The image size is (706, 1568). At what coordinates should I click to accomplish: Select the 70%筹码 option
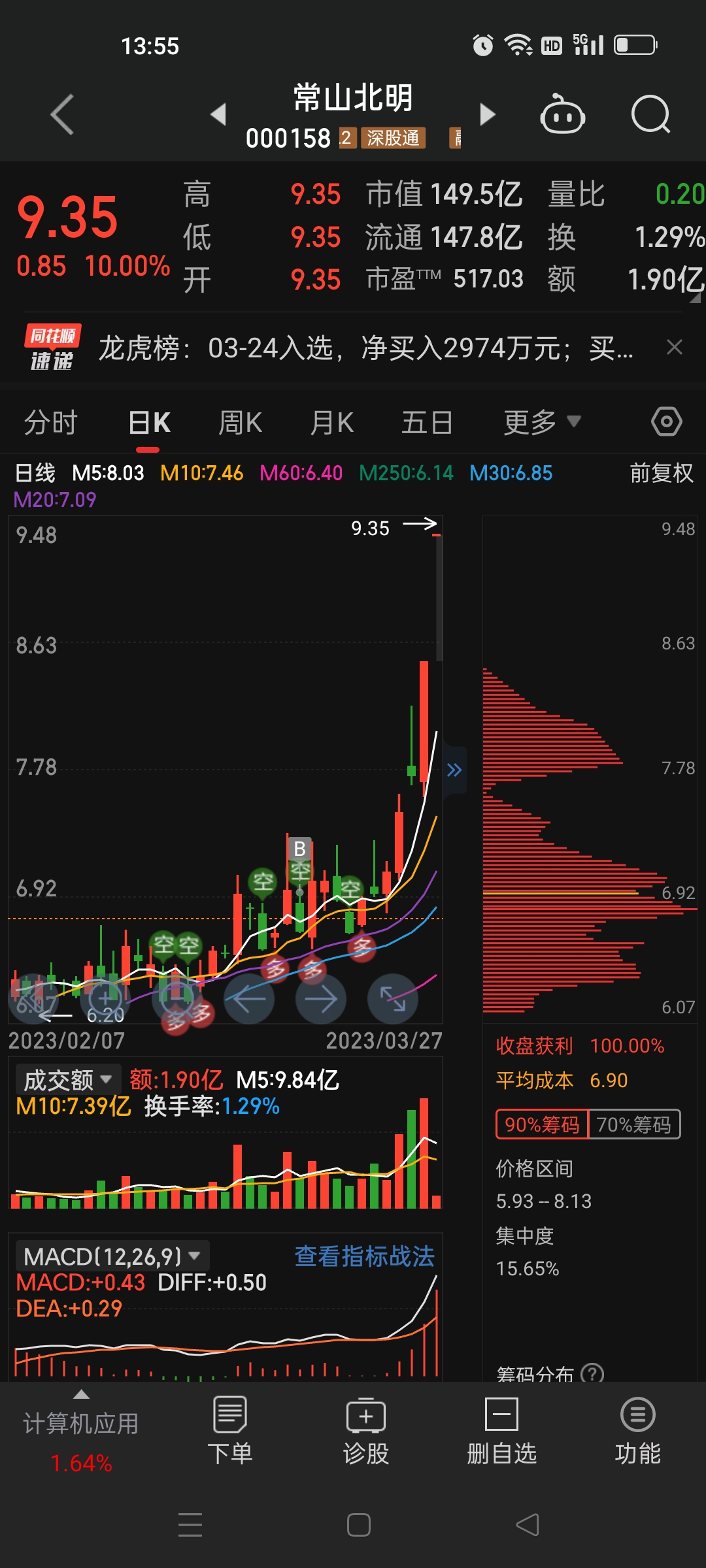tap(634, 1124)
